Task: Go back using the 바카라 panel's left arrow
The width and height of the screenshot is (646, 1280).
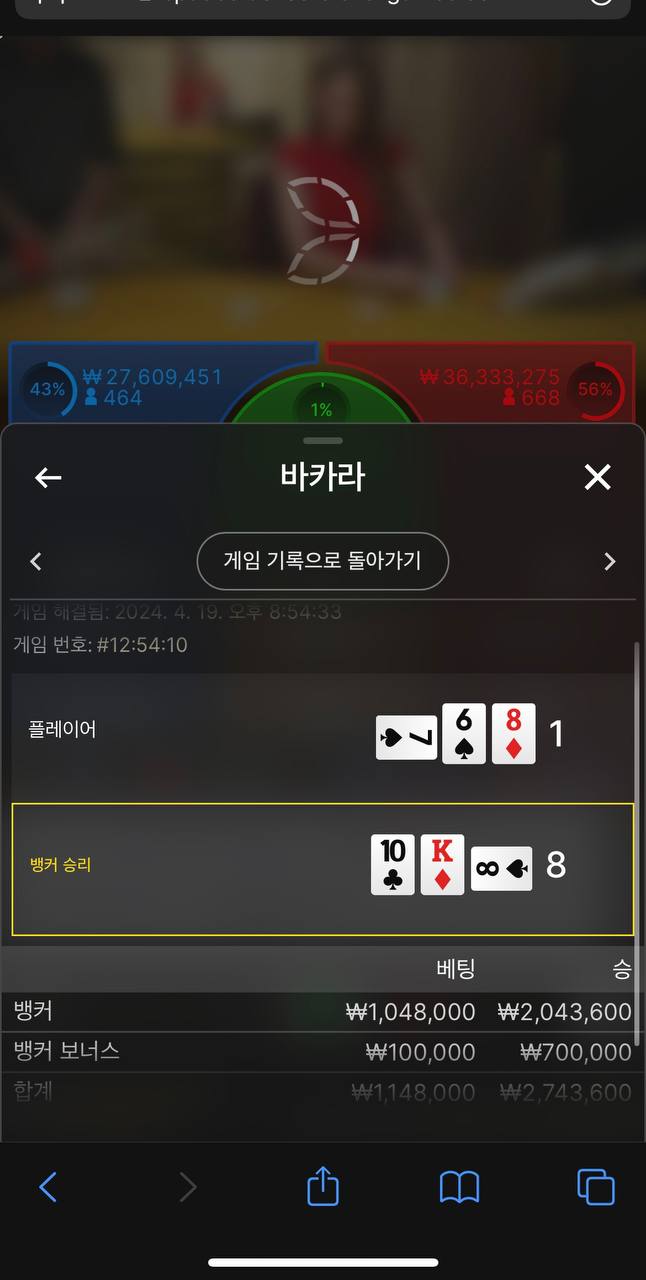Action: [48, 478]
